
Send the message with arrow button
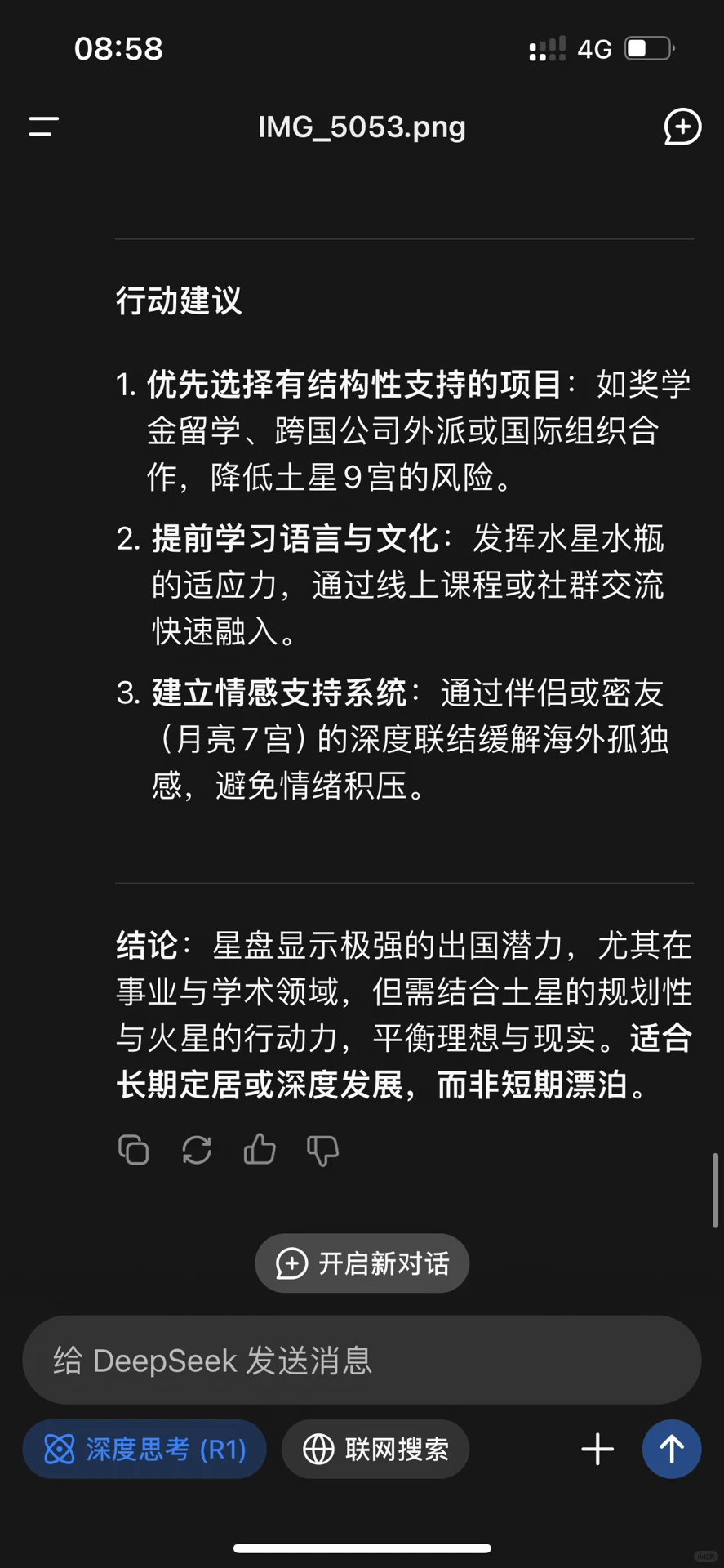tap(672, 1450)
